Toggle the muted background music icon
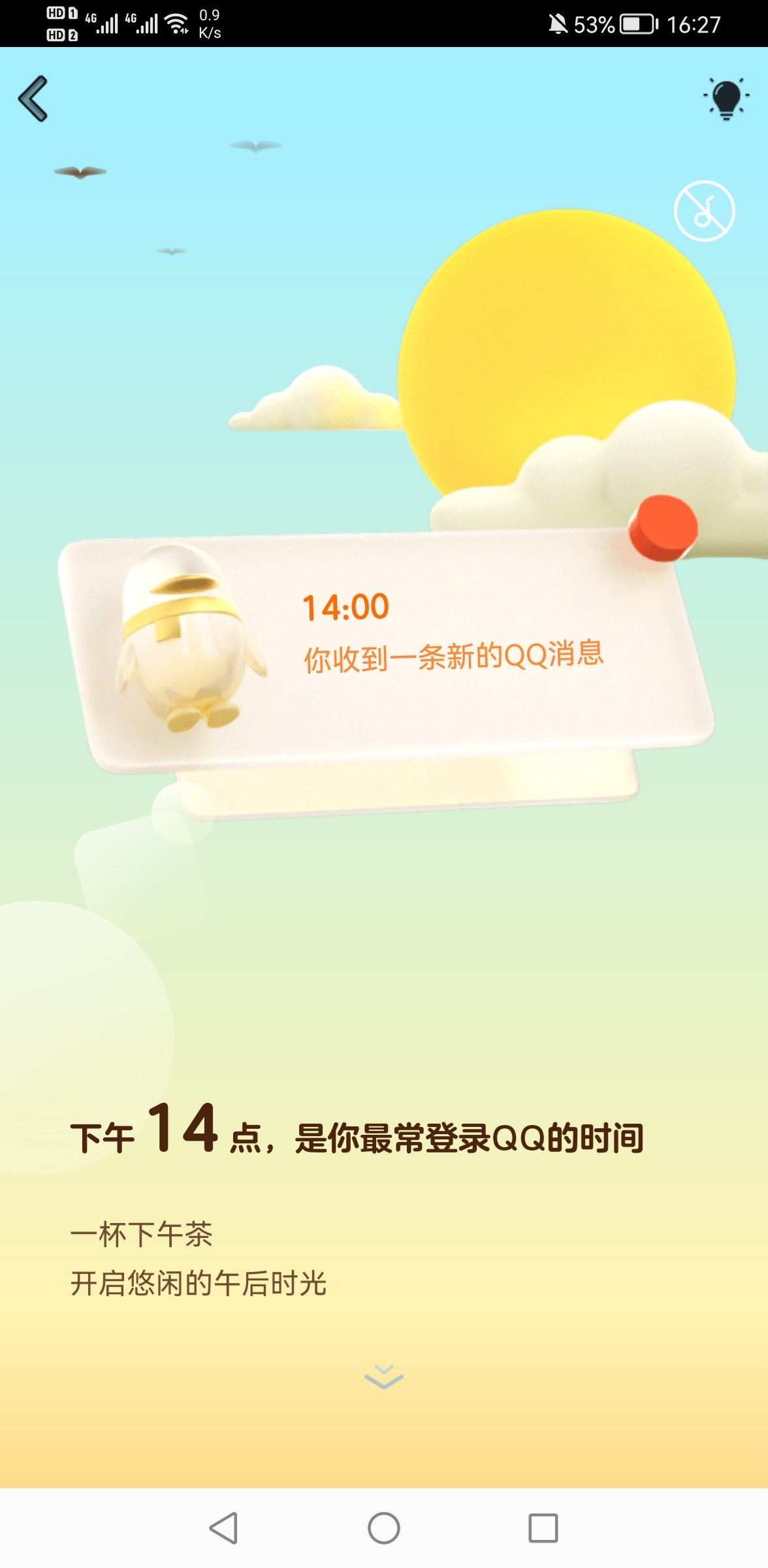Screen dimensions: 768x1568 coord(704,211)
